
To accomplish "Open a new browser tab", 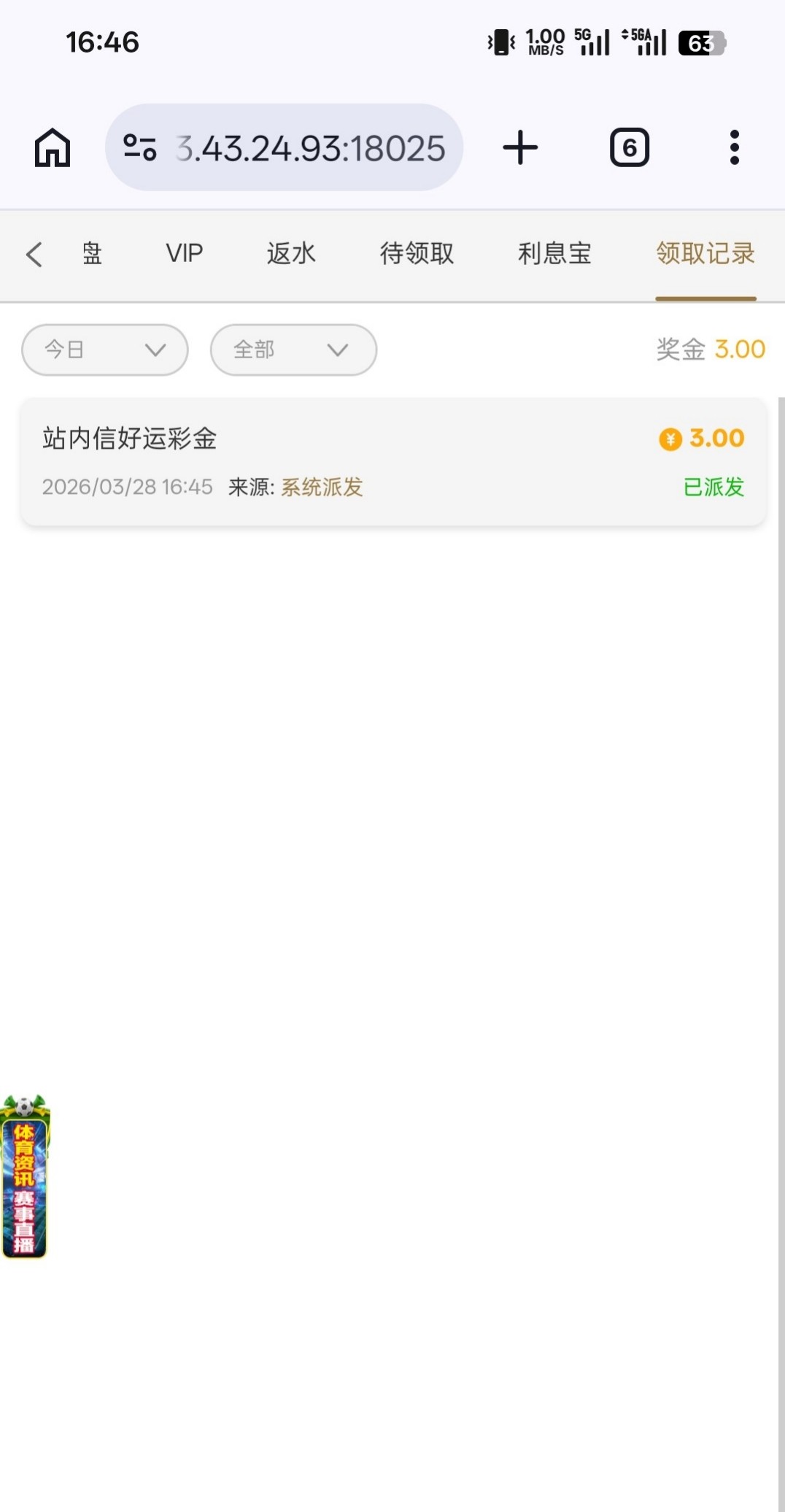I will pyautogui.click(x=520, y=147).
